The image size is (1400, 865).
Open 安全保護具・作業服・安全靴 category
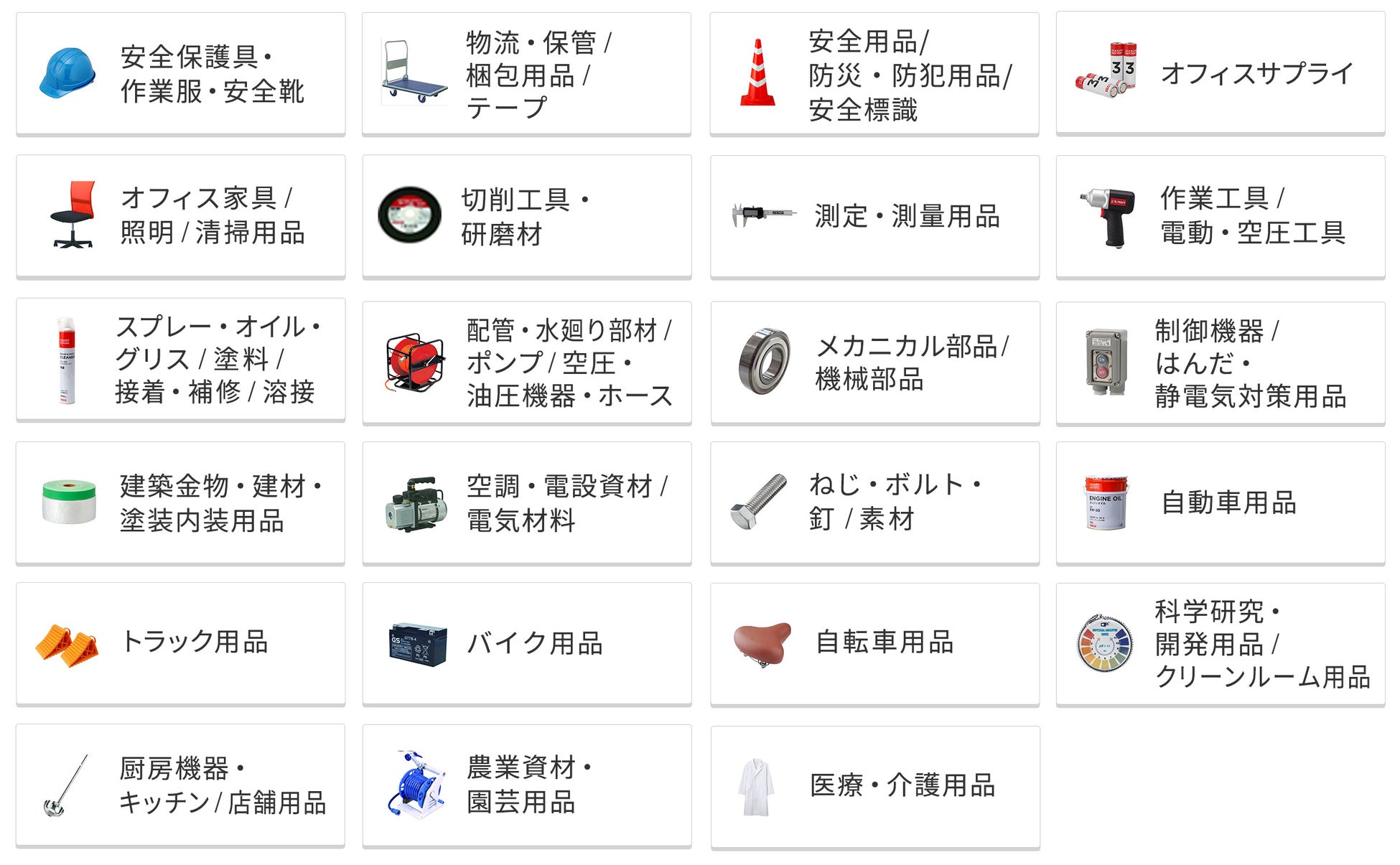click(x=180, y=73)
